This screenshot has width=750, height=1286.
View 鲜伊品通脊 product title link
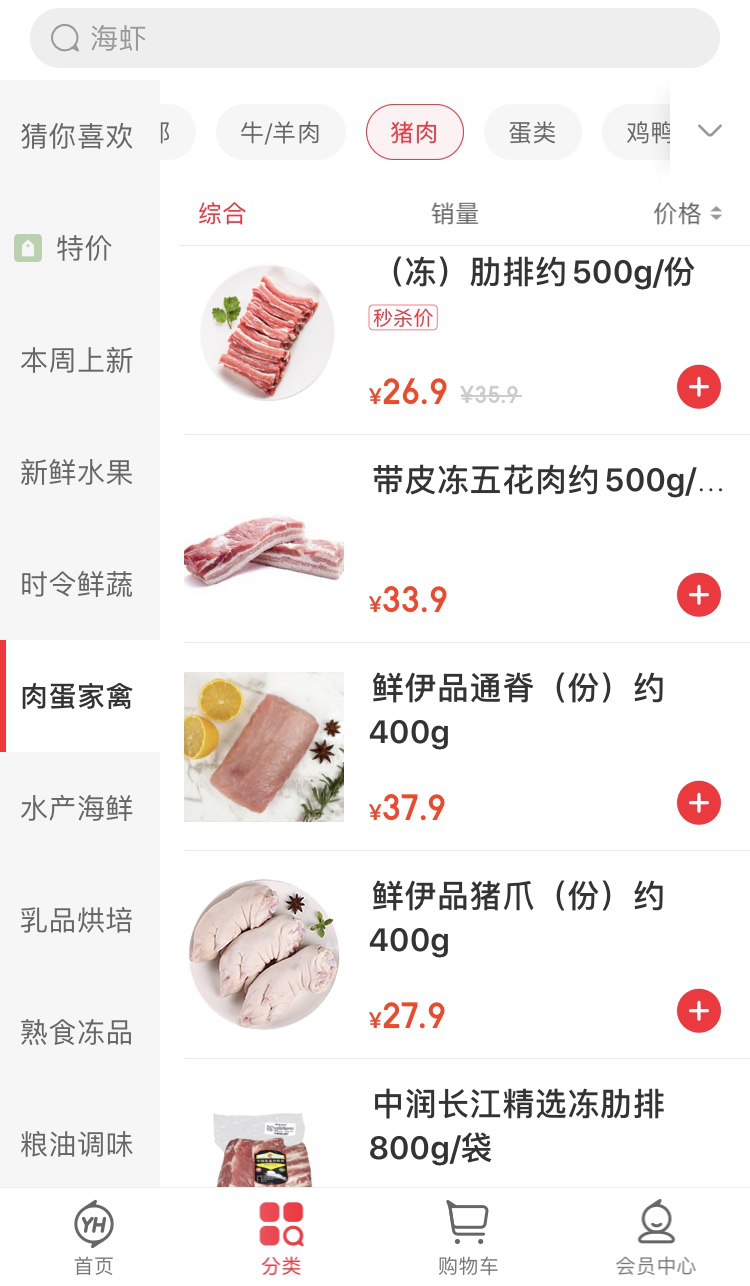coord(466,709)
